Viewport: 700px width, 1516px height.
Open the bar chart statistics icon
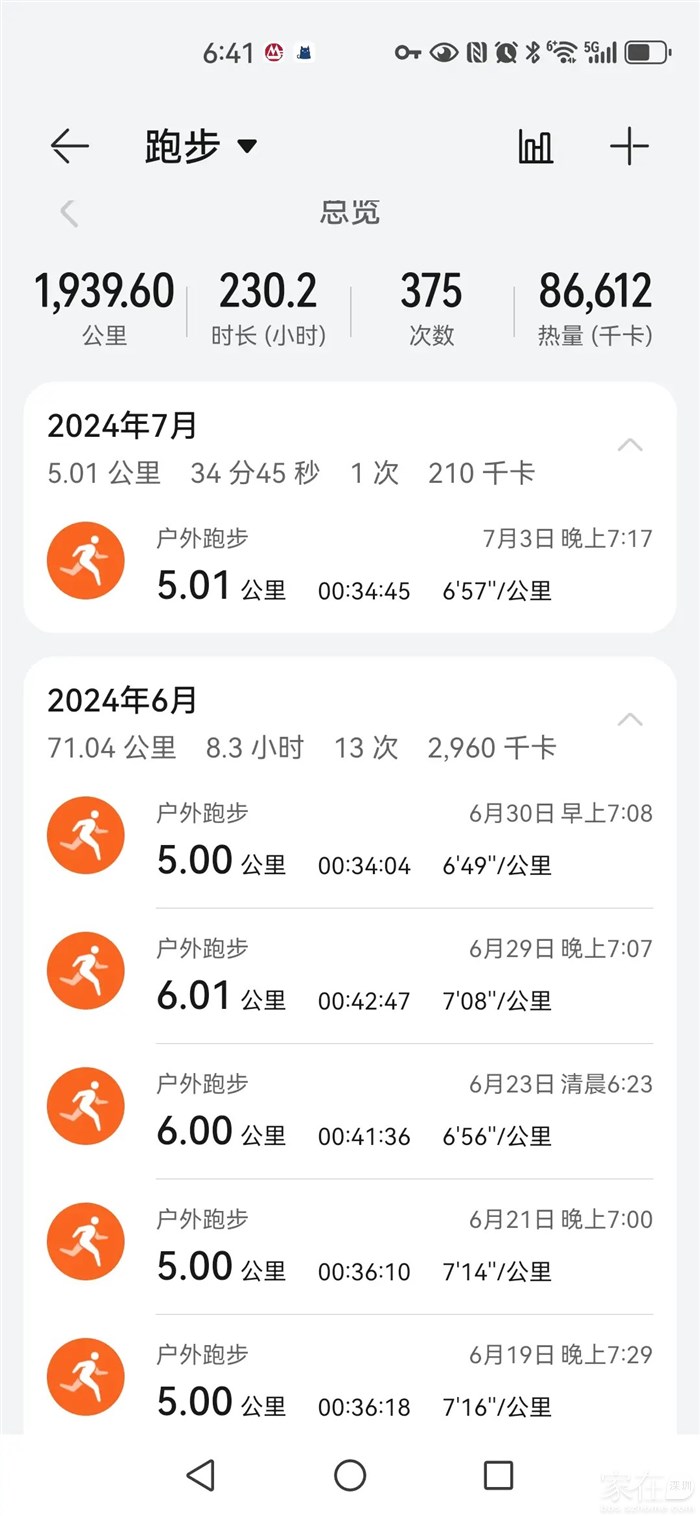(536, 147)
